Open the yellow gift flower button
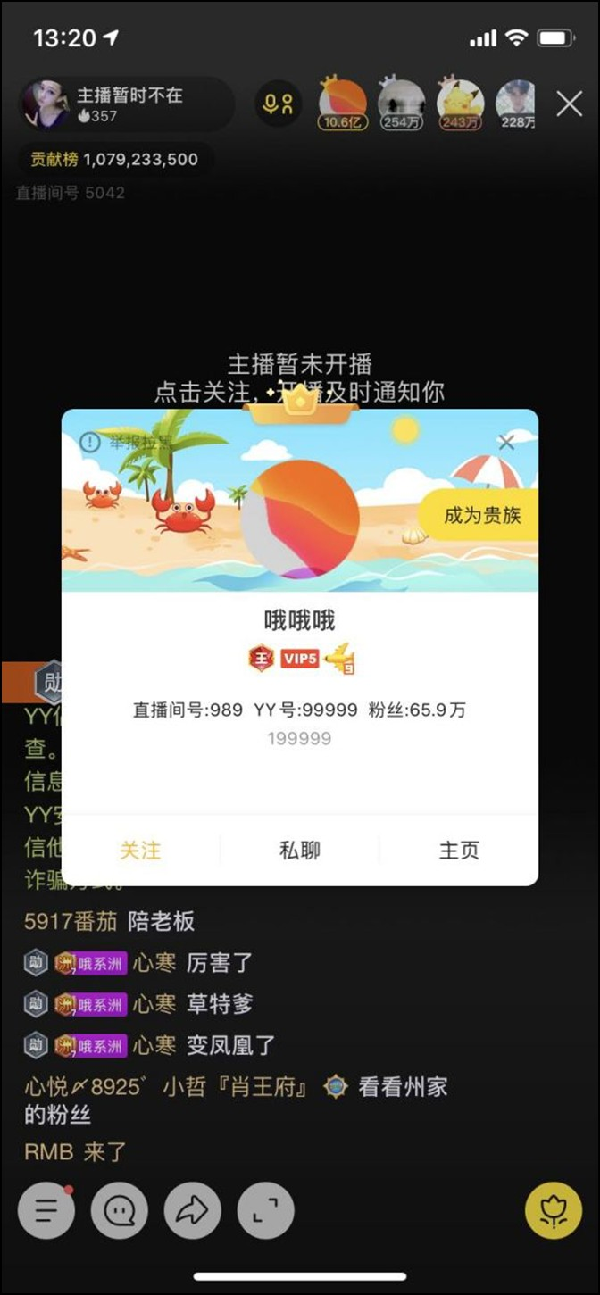The image size is (600, 1295). 553,1211
